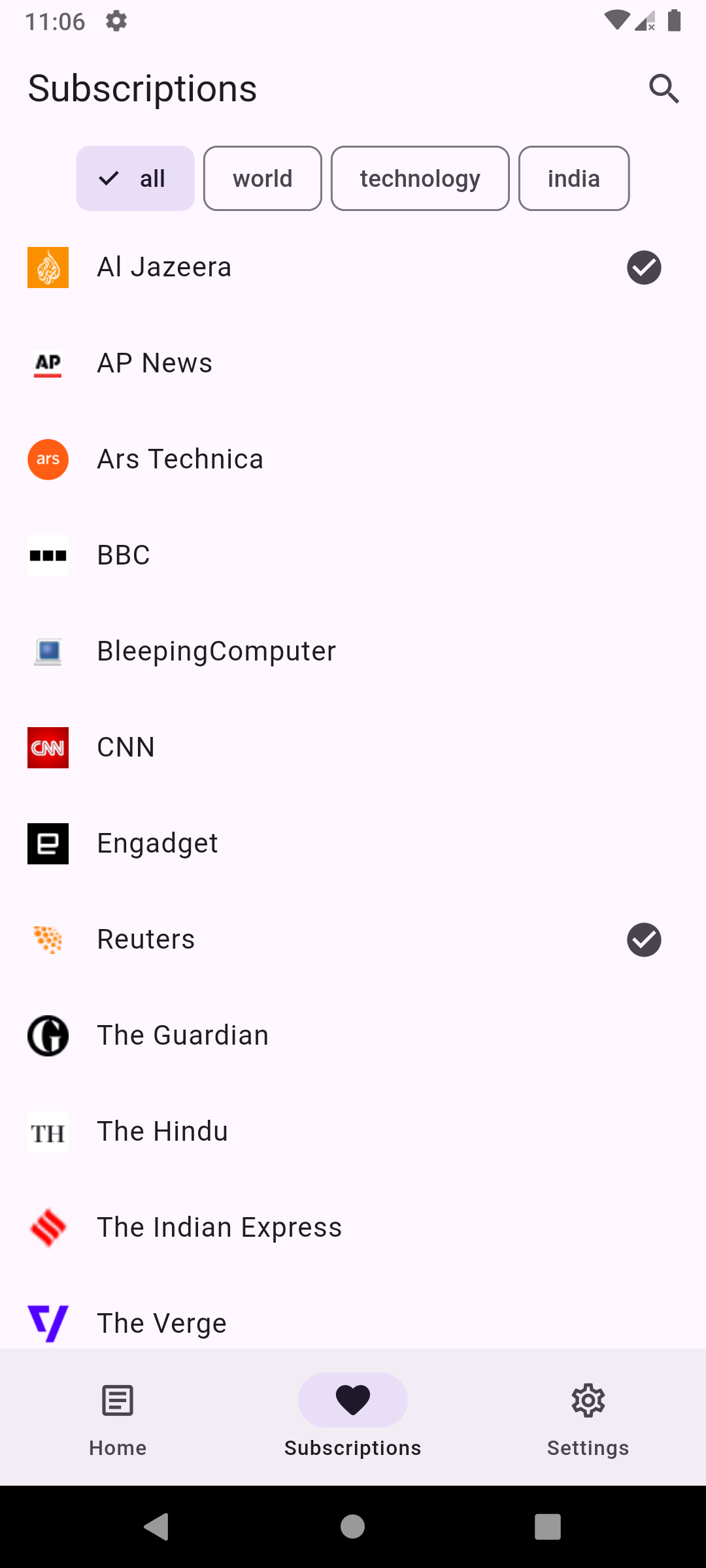The height and width of the screenshot is (1568, 706).
Task: Select Ars Technica in the list
Action: coord(353,459)
